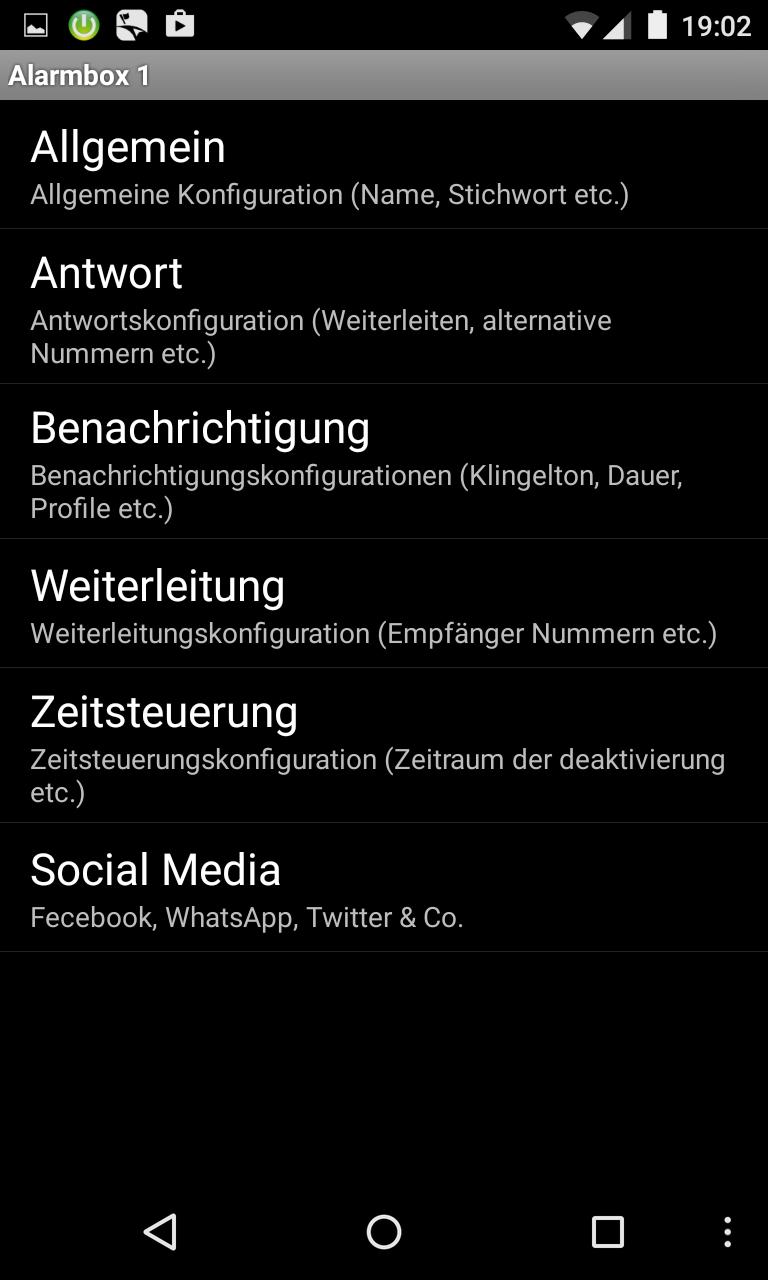Screen dimensions: 768x1280
Task: Open Antwort settings
Action: [384, 307]
